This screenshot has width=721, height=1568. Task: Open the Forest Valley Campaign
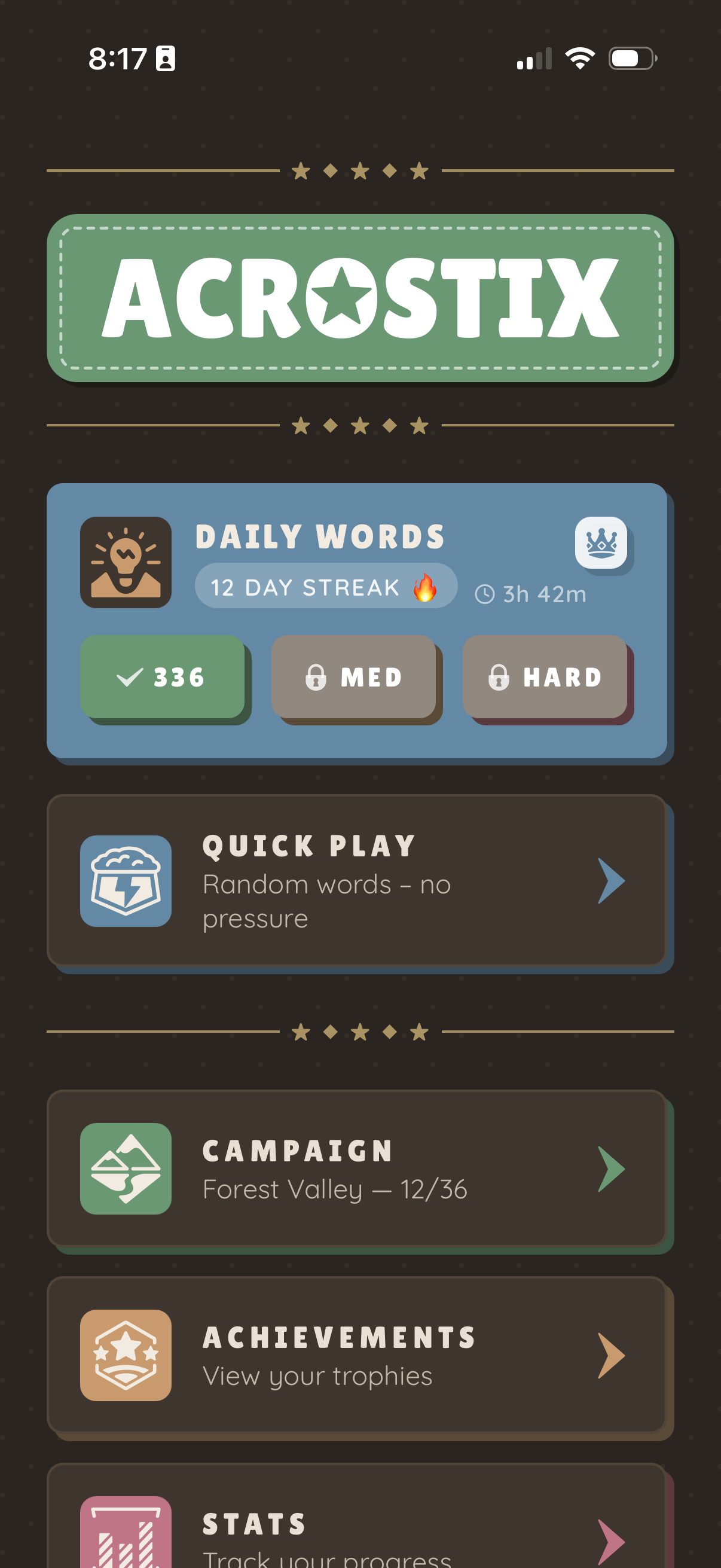pyautogui.click(x=357, y=1168)
